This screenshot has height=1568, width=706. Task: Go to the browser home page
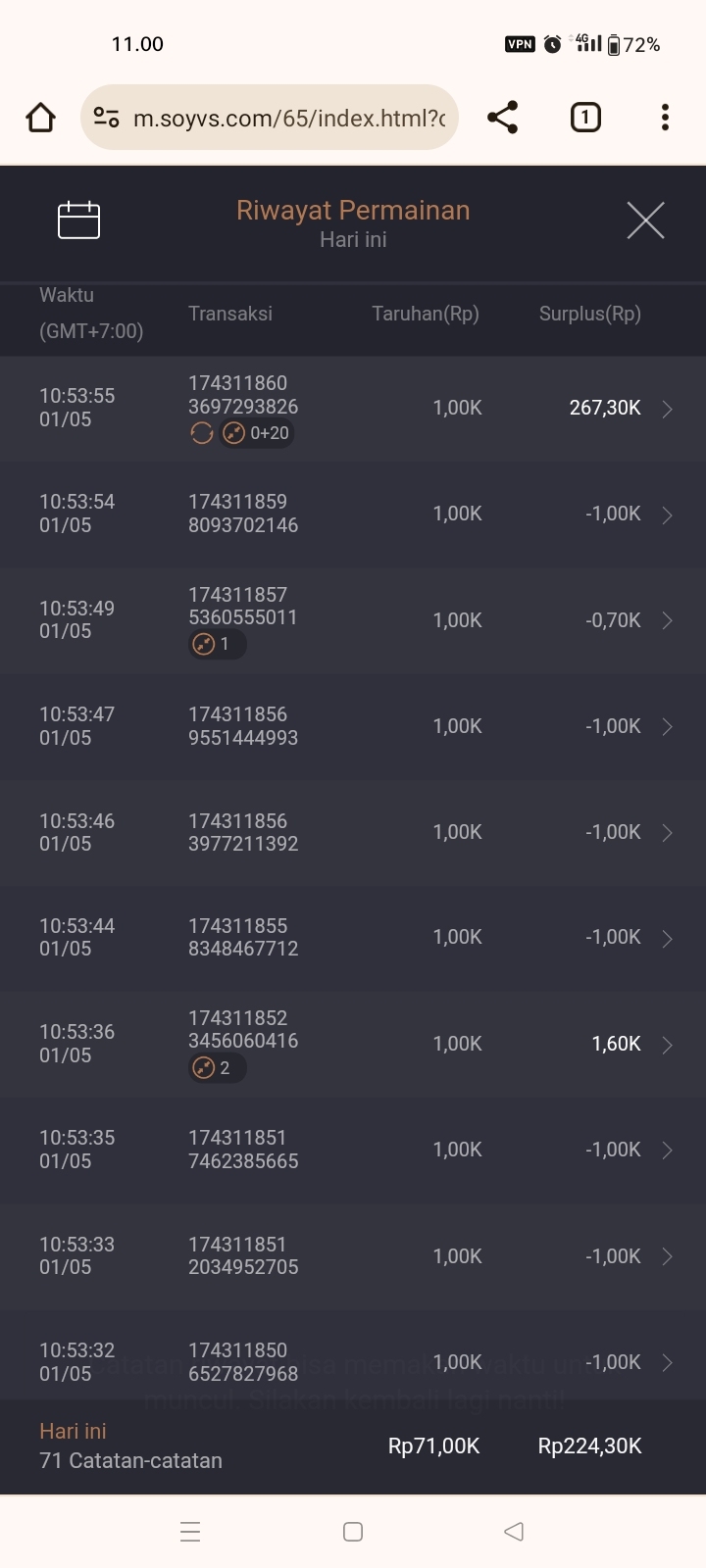point(40,119)
